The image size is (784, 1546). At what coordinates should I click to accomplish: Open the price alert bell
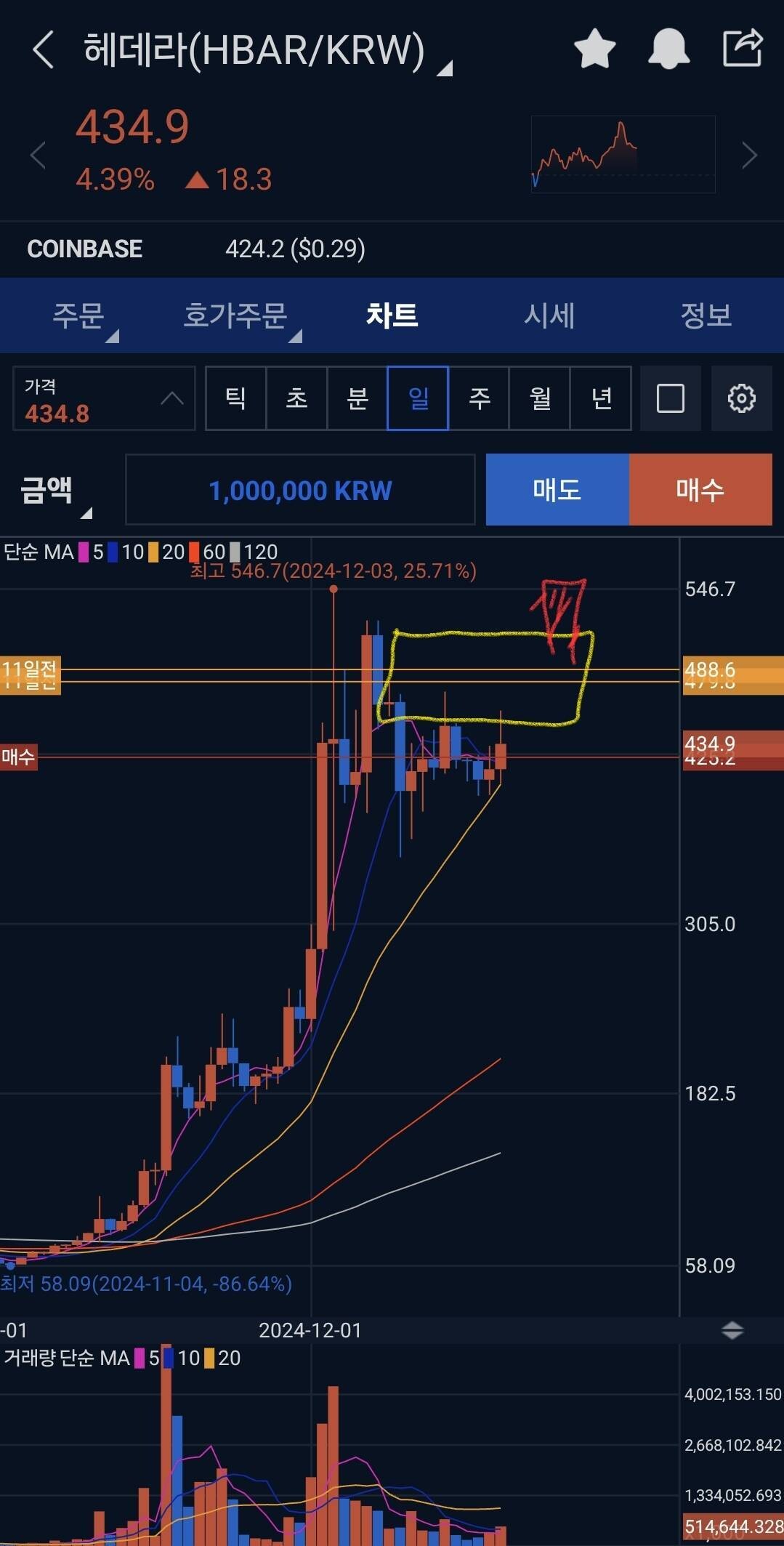click(668, 49)
